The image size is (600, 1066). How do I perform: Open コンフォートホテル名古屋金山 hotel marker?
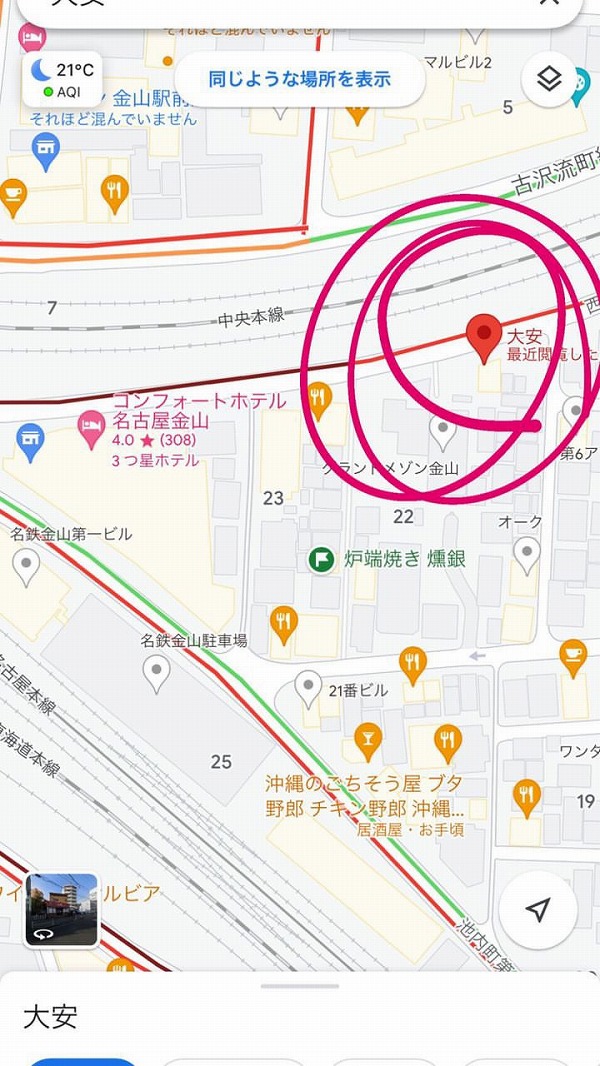coord(92,423)
